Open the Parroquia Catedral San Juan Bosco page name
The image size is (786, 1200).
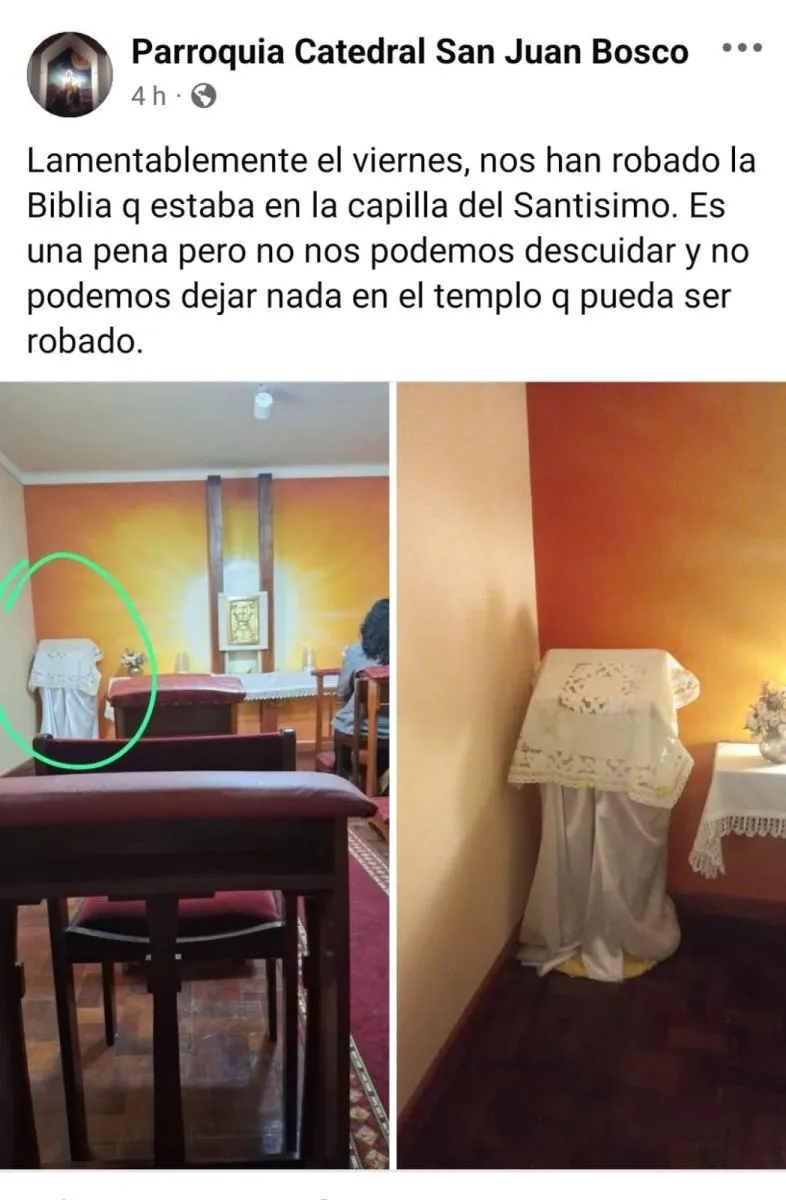(x=410, y=52)
